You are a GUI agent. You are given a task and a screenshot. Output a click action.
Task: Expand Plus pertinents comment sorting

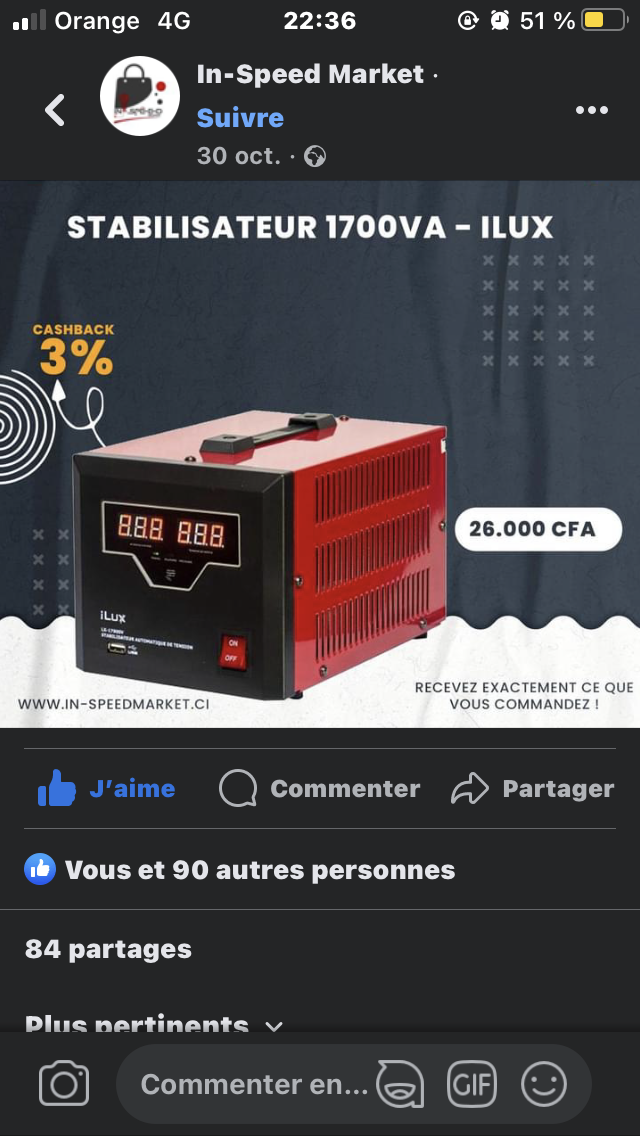pyautogui.click(x=154, y=1024)
